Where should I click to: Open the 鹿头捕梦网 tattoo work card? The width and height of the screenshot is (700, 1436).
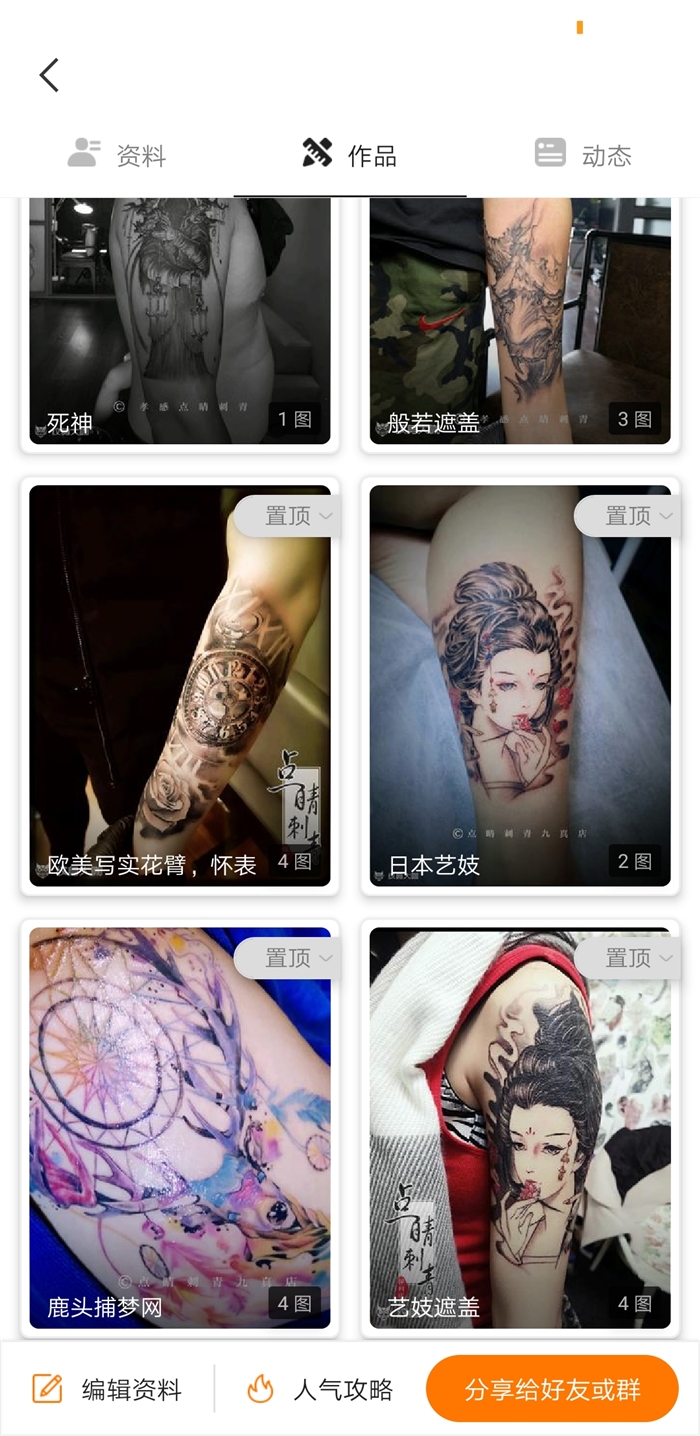click(x=180, y=1128)
